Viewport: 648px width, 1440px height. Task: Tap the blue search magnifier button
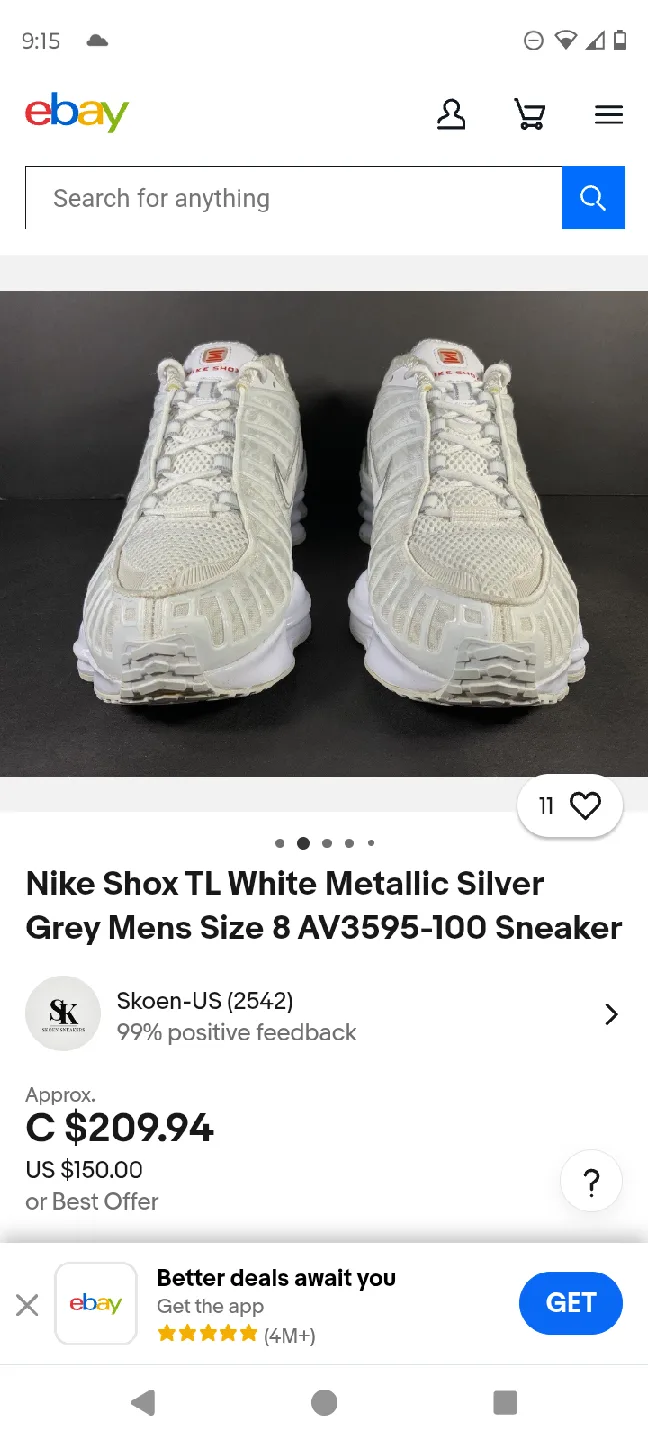pos(593,198)
